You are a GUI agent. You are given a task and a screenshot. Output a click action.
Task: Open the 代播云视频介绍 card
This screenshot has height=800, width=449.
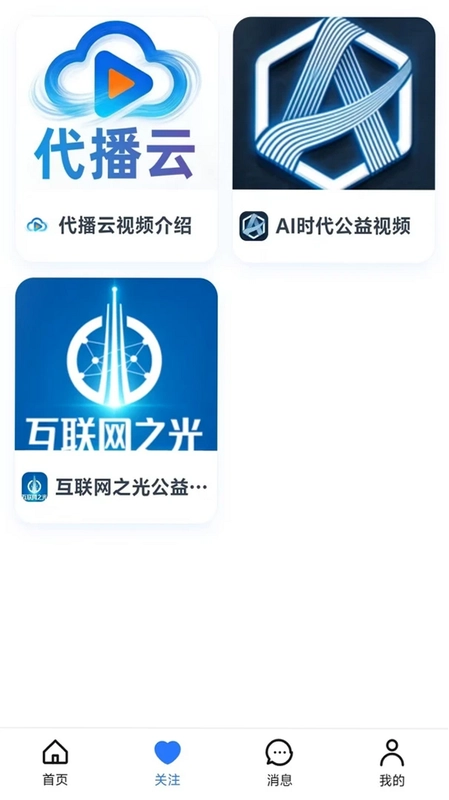(117, 139)
